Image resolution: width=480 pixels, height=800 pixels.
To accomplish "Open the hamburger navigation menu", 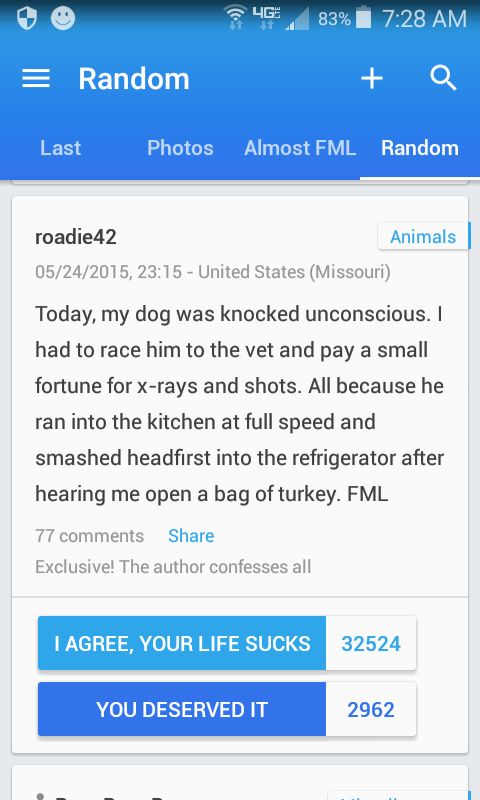I will [36, 79].
